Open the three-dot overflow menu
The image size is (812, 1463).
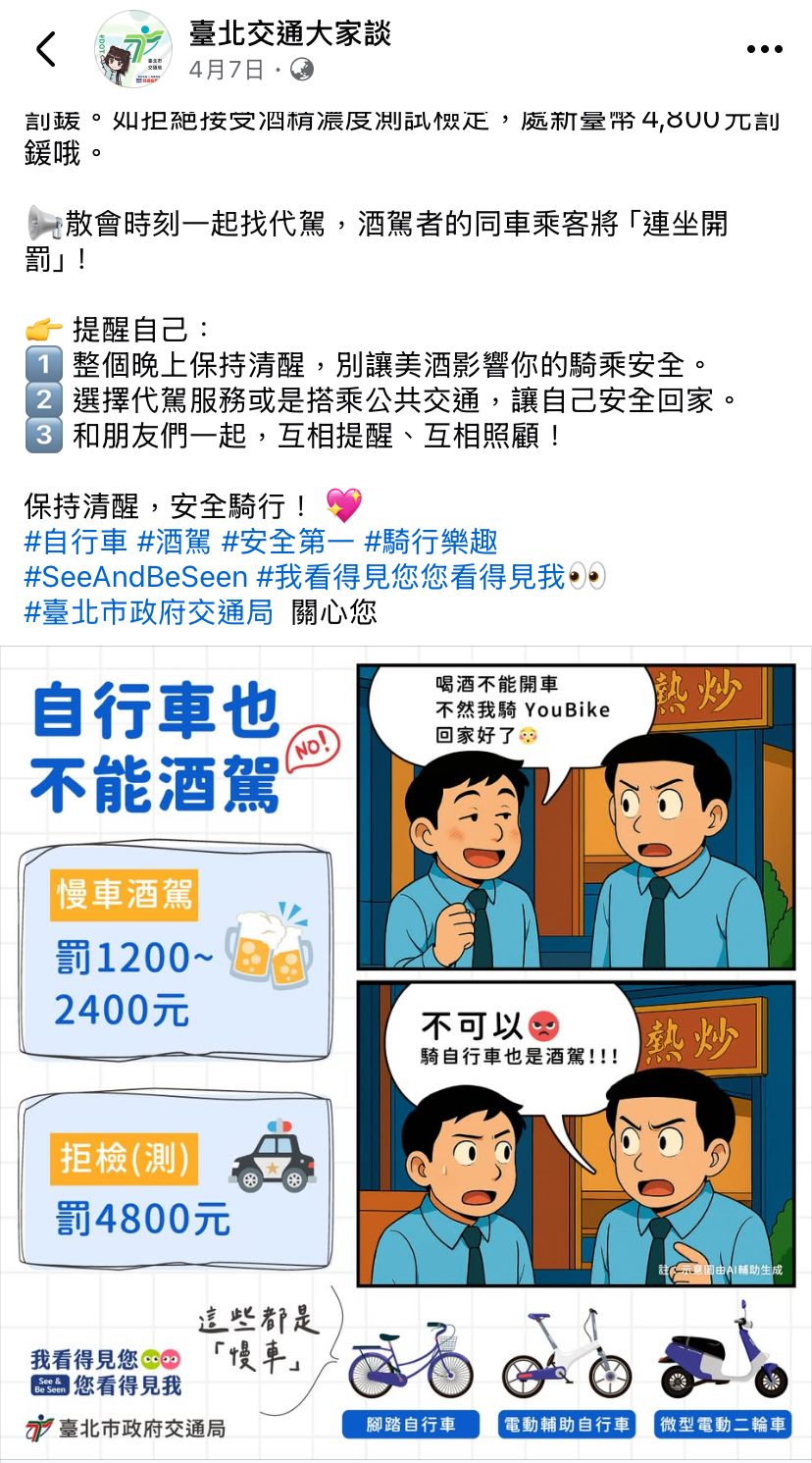point(764,49)
